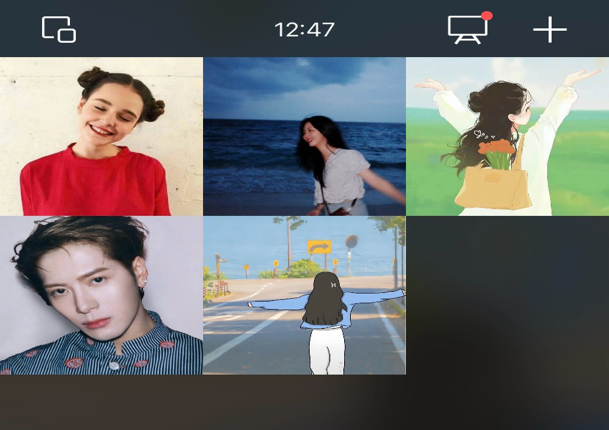The image size is (609, 430).
Task: Open the girl in red sweater photo
Action: coord(101,136)
